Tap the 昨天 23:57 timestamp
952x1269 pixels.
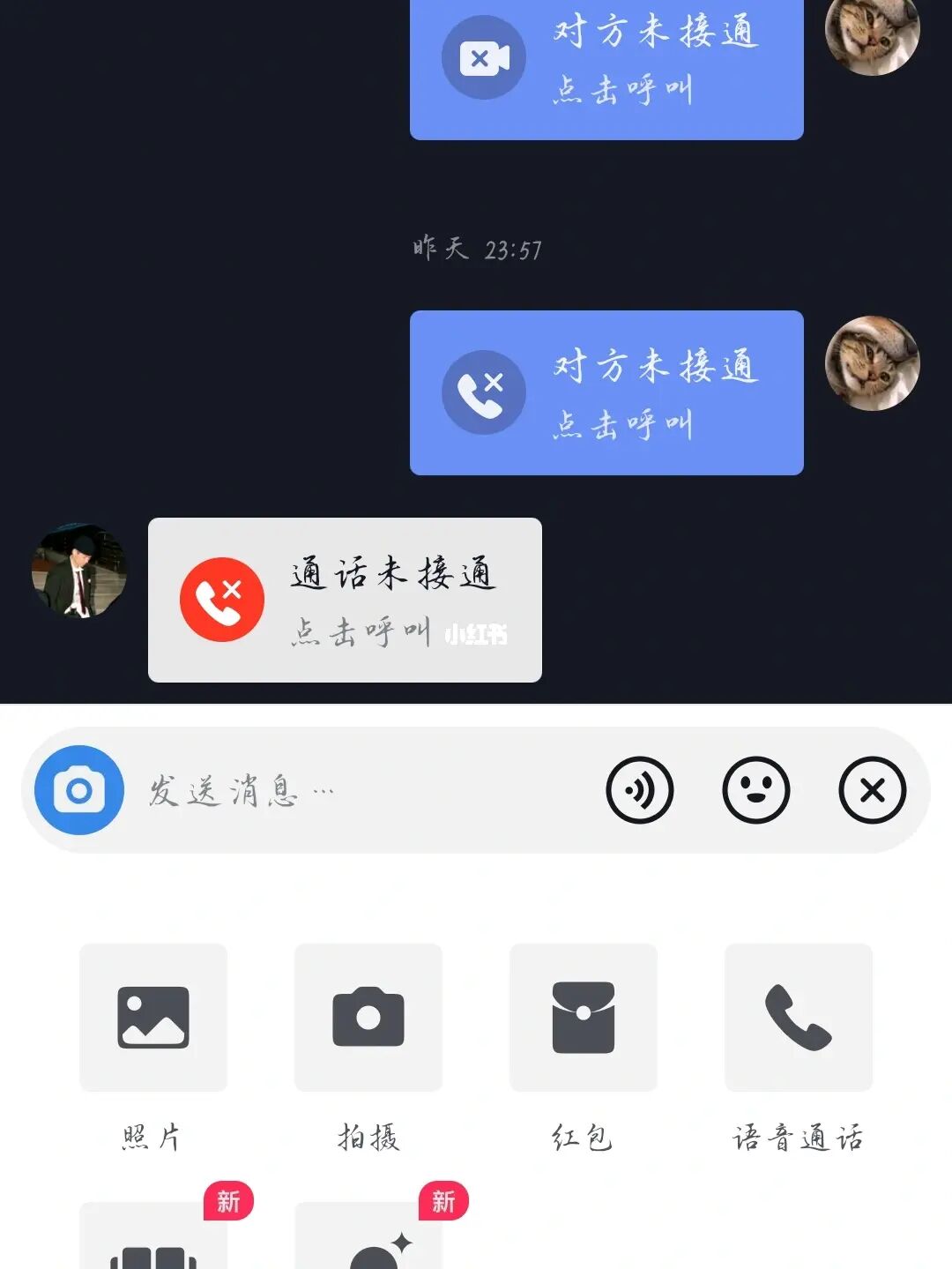pyautogui.click(x=476, y=250)
